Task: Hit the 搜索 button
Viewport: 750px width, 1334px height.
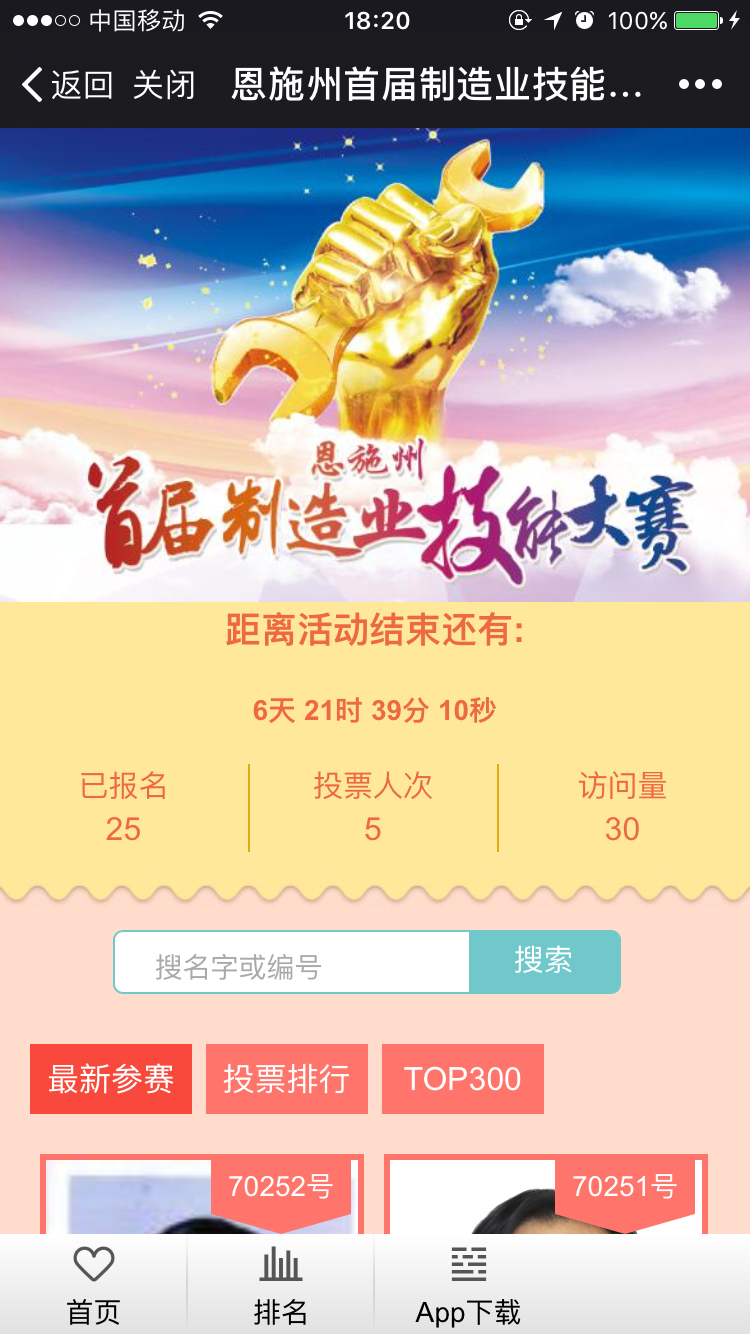Action: click(544, 961)
